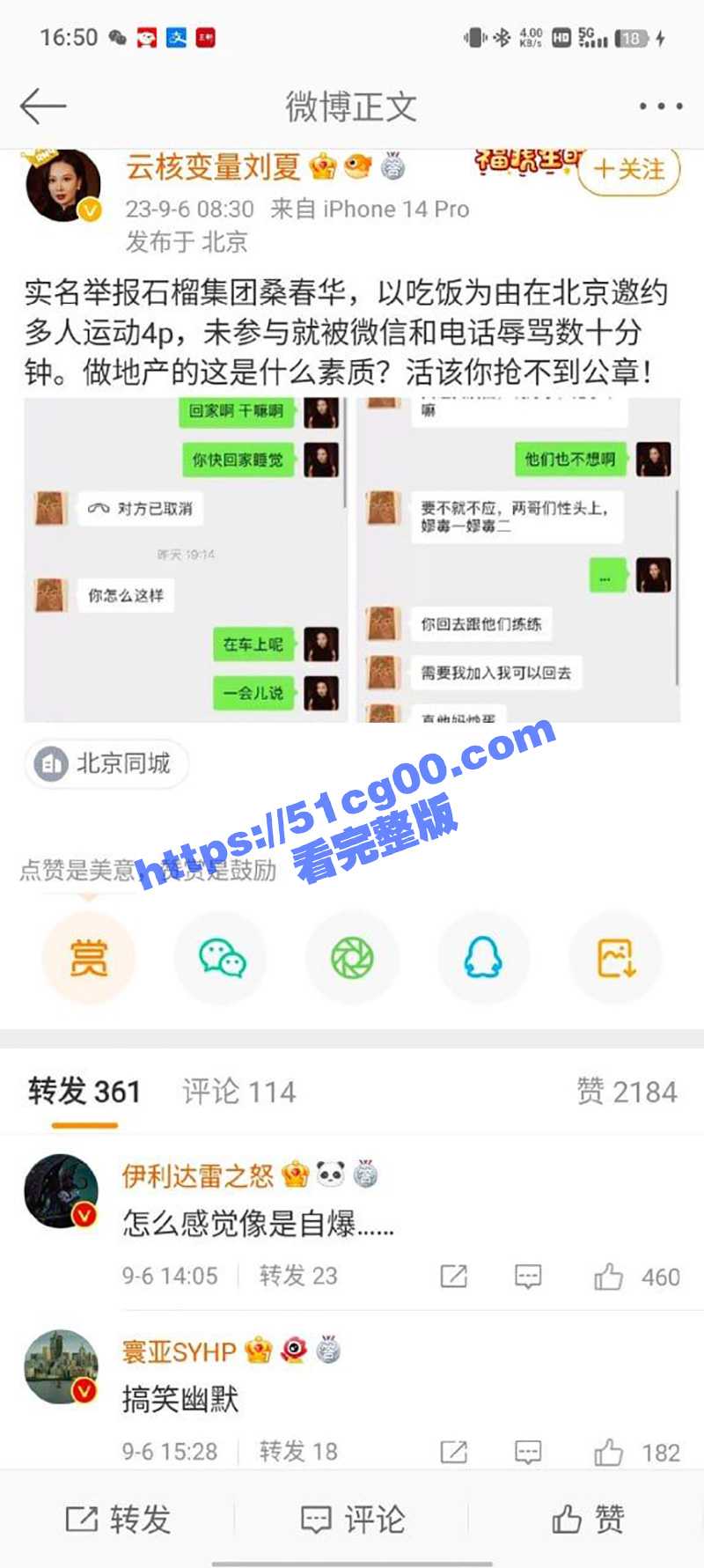Go back using the top-left arrow
This screenshot has height=1568, width=704.
(x=42, y=107)
